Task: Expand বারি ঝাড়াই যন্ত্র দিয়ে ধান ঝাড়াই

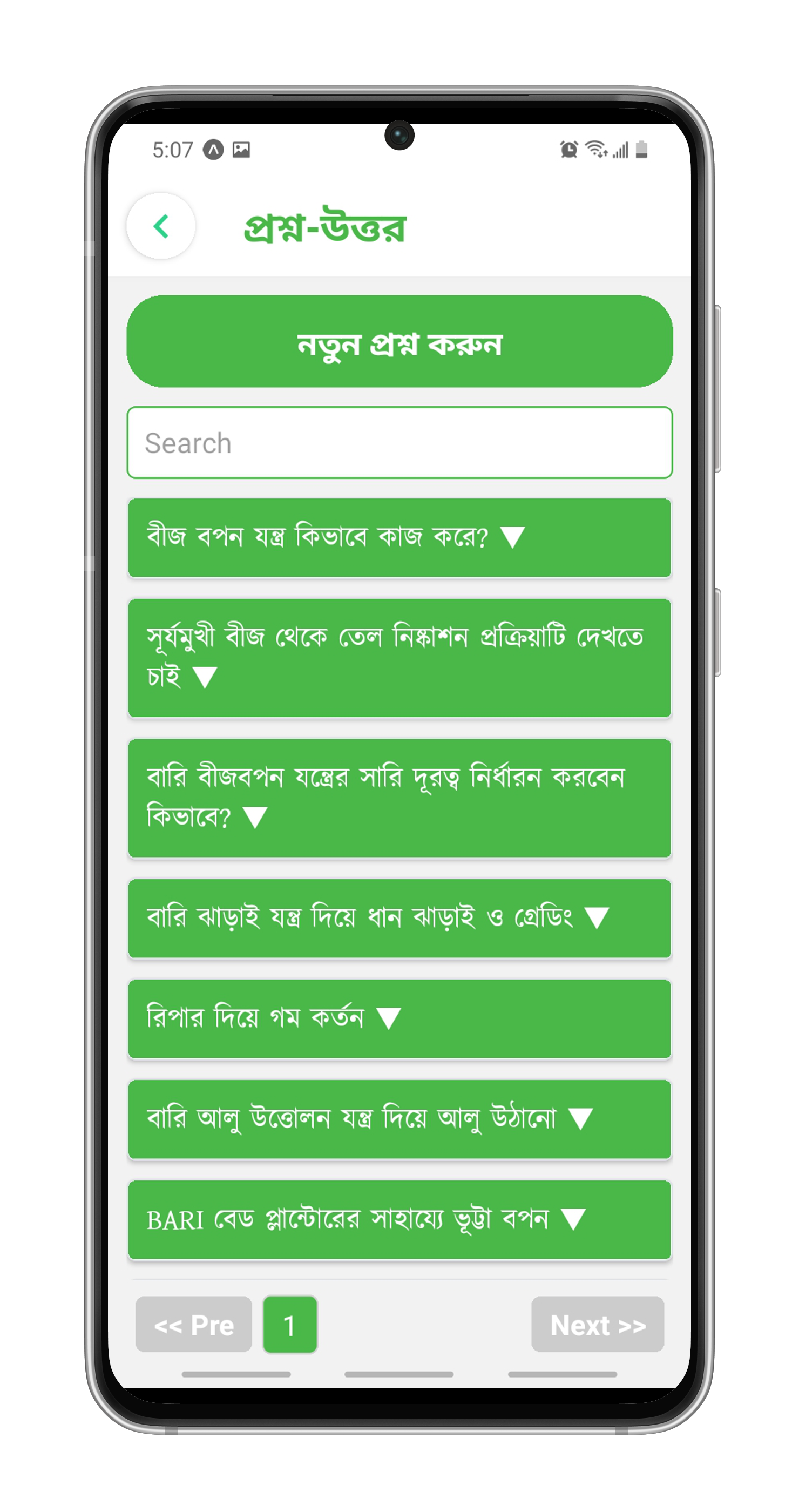Action: 399,919
